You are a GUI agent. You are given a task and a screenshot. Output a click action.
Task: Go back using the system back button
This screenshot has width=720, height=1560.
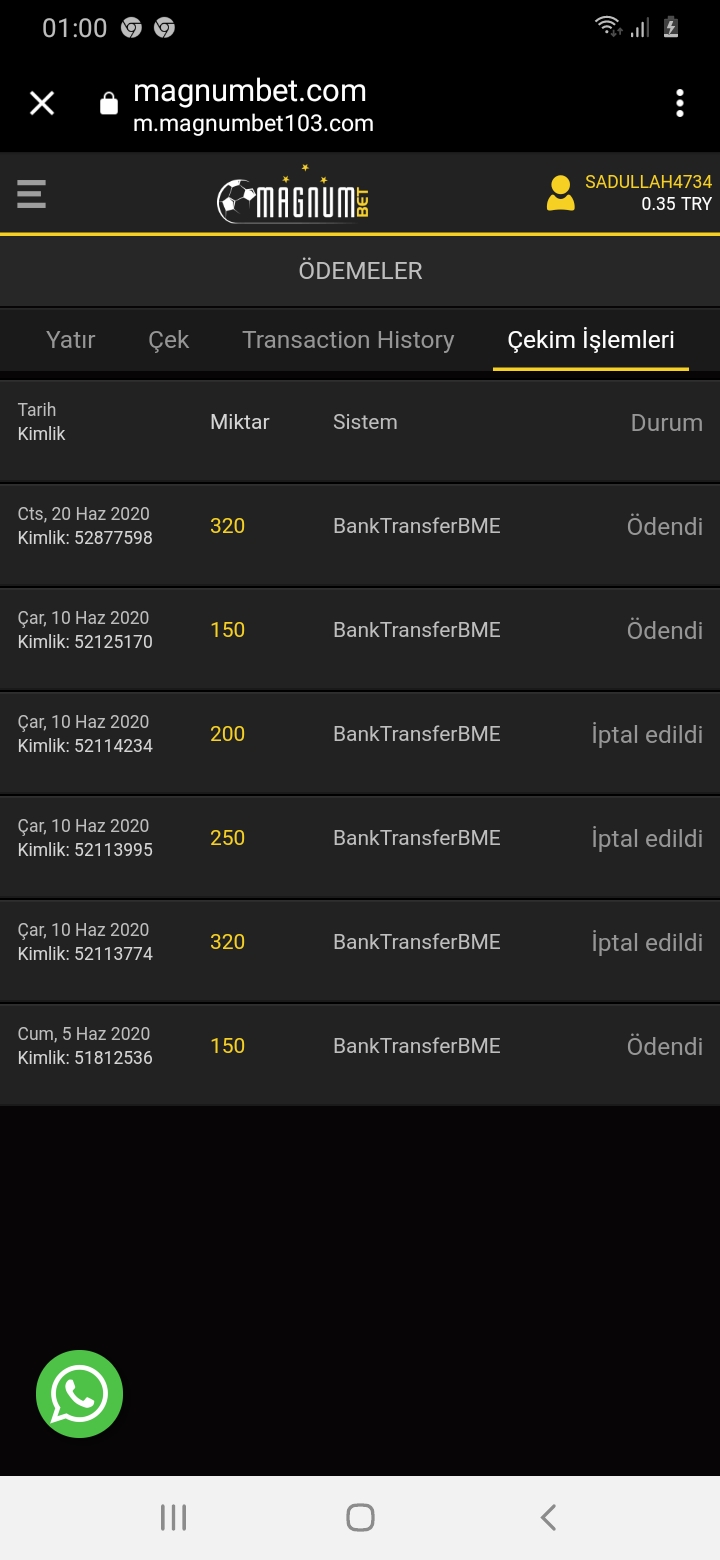tap(548, 1517)
